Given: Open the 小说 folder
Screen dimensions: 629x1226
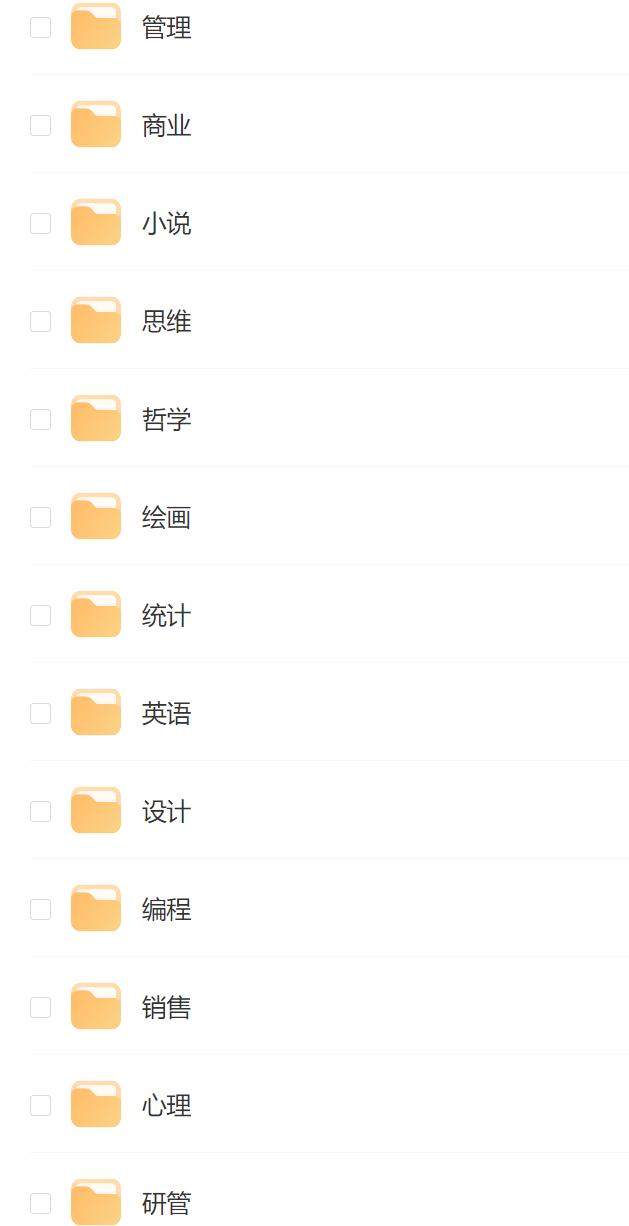Looking at the screenshot, I should tap(166, 224).
